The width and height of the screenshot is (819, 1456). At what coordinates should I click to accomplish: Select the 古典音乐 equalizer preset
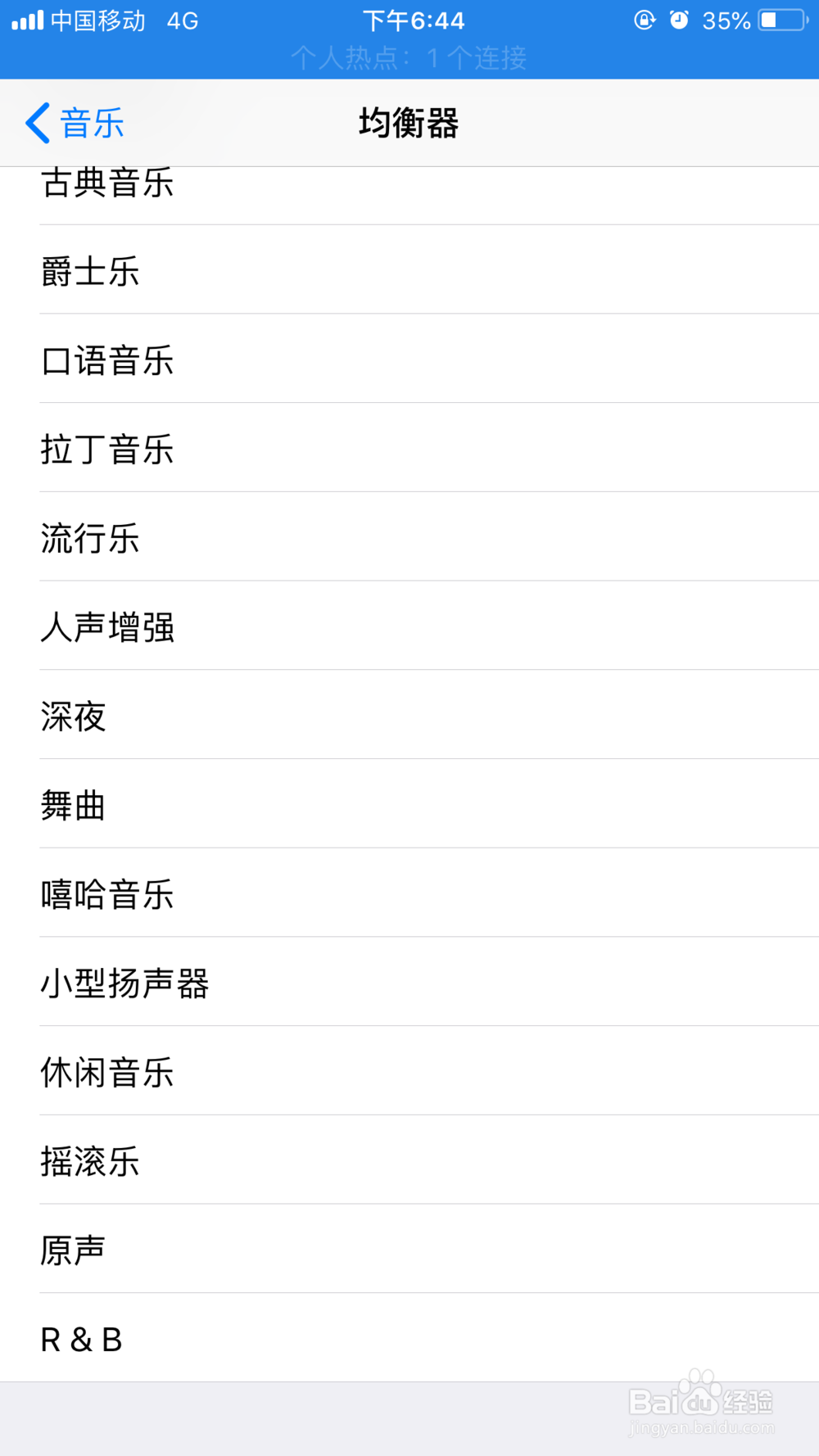click(x=107, y=183)
